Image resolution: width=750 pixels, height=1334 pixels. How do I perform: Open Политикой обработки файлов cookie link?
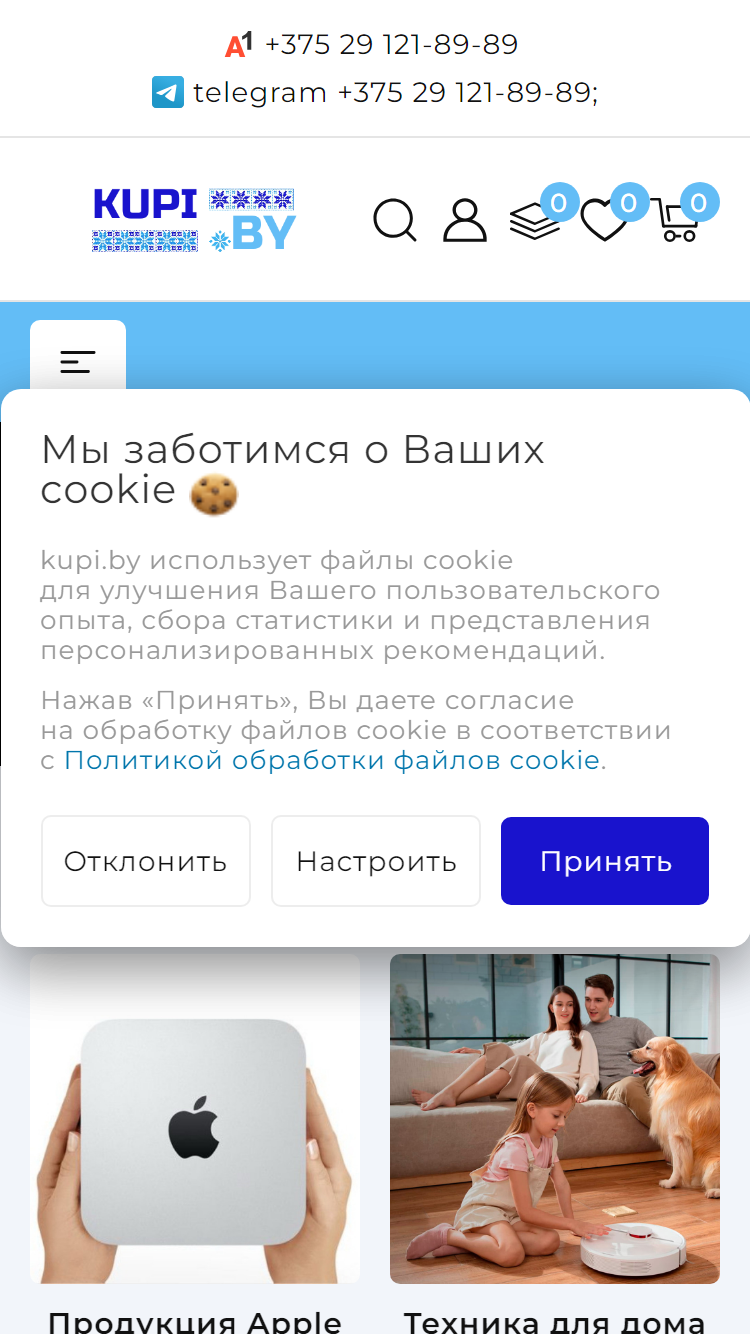click(x=332, y=760)
